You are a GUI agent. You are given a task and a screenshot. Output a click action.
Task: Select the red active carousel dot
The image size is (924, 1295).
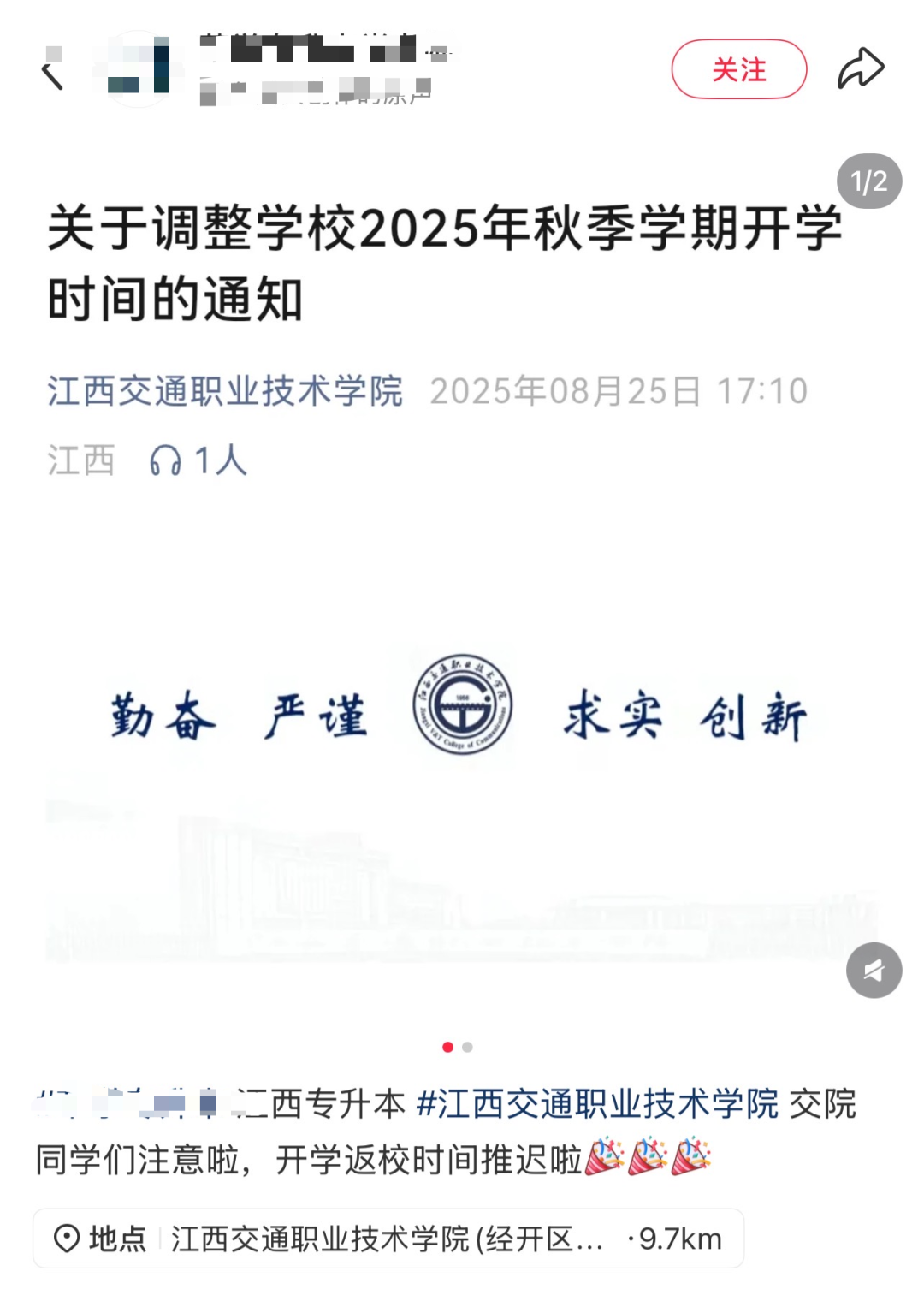click(445, 1046)
